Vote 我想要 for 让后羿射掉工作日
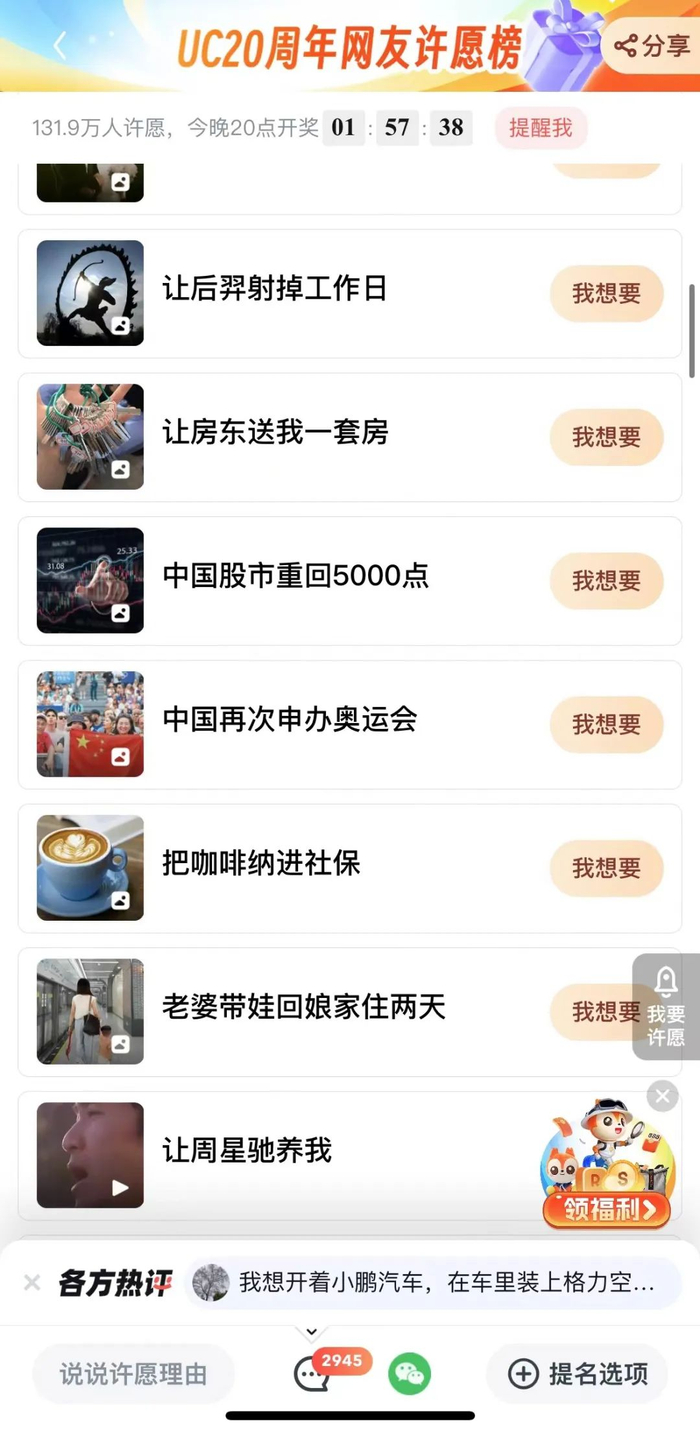The height and width of the screenshot is (1430, 700). 606,293
